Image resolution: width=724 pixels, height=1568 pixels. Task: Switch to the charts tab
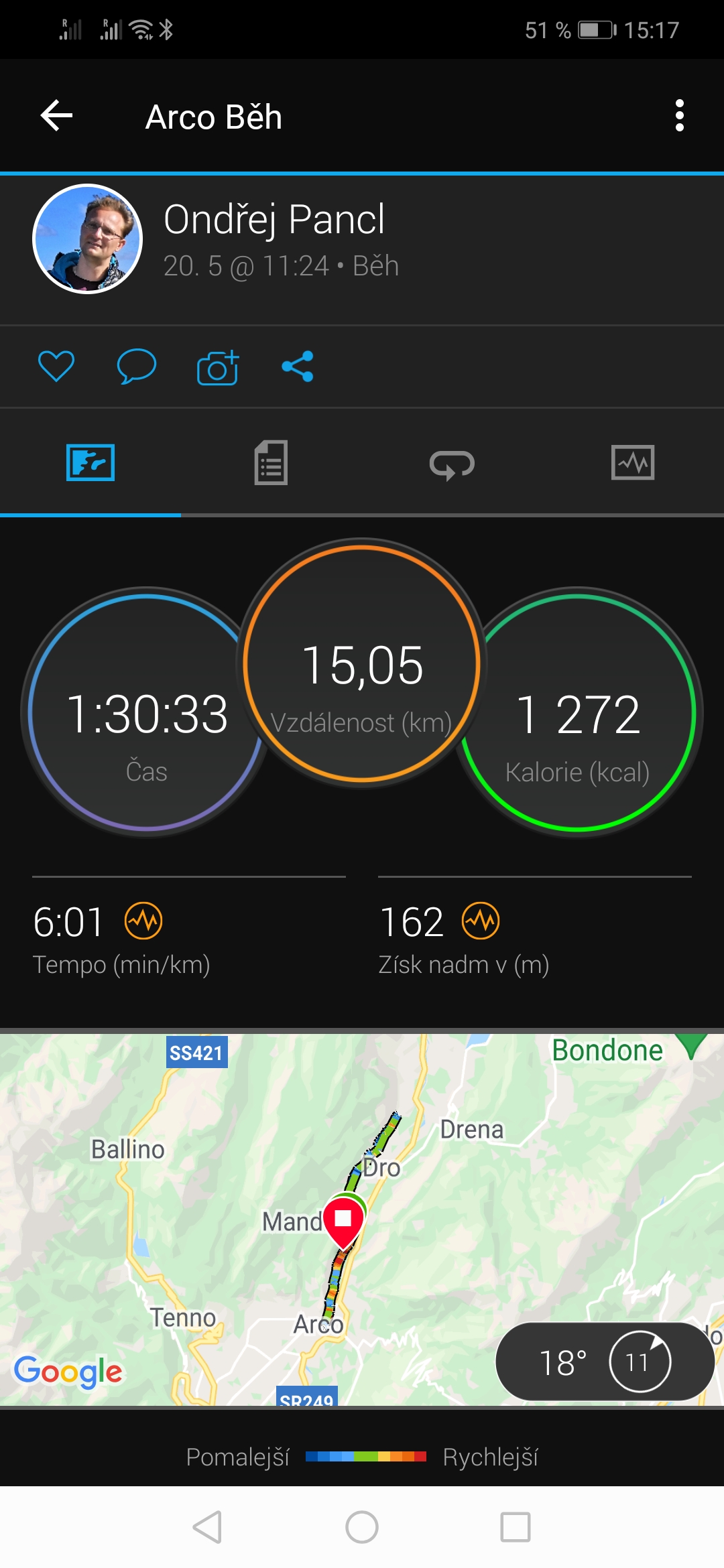[633, 462]
